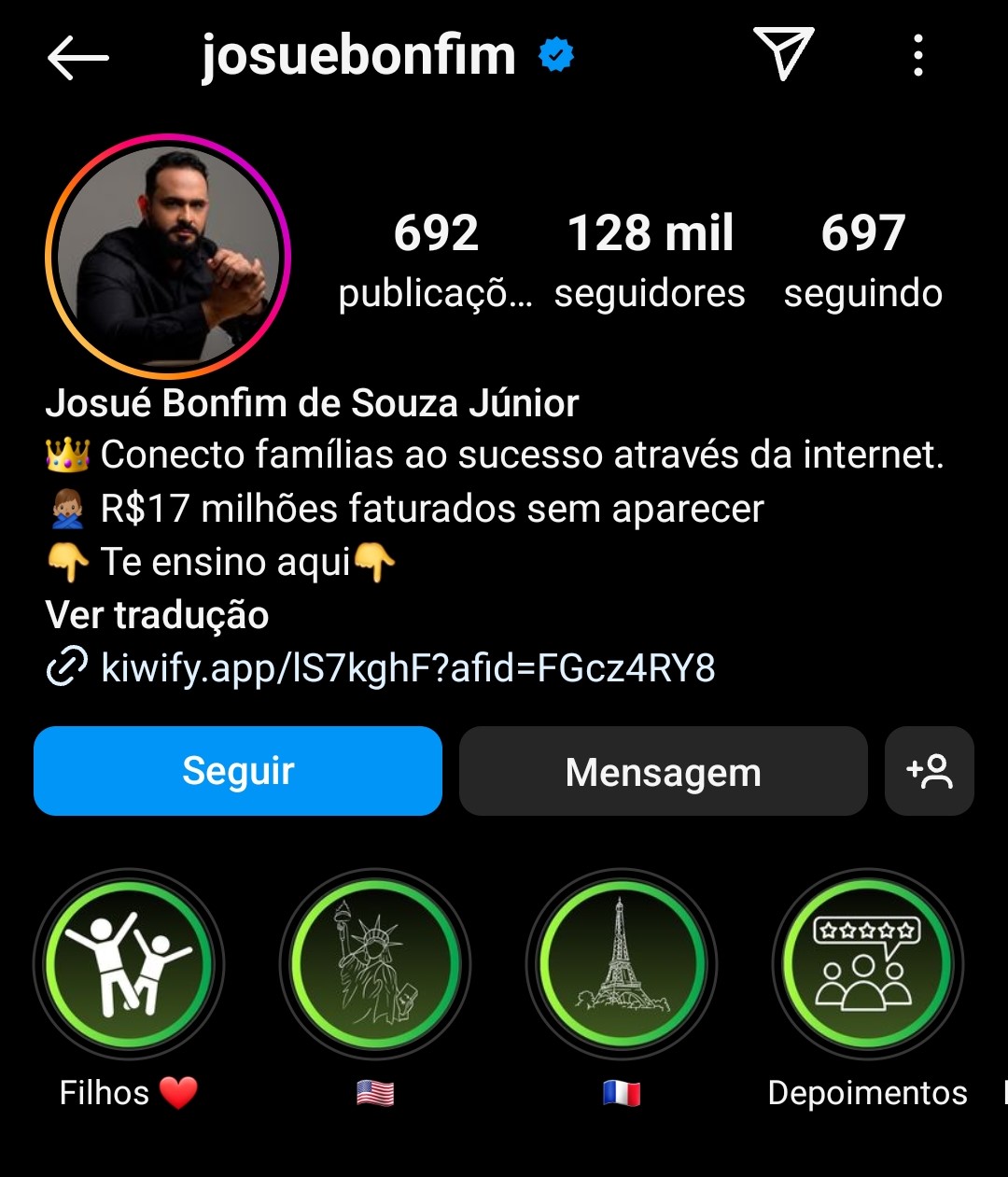
Task: Open the Eiffel Tower highlight
Action: point(622,963)
